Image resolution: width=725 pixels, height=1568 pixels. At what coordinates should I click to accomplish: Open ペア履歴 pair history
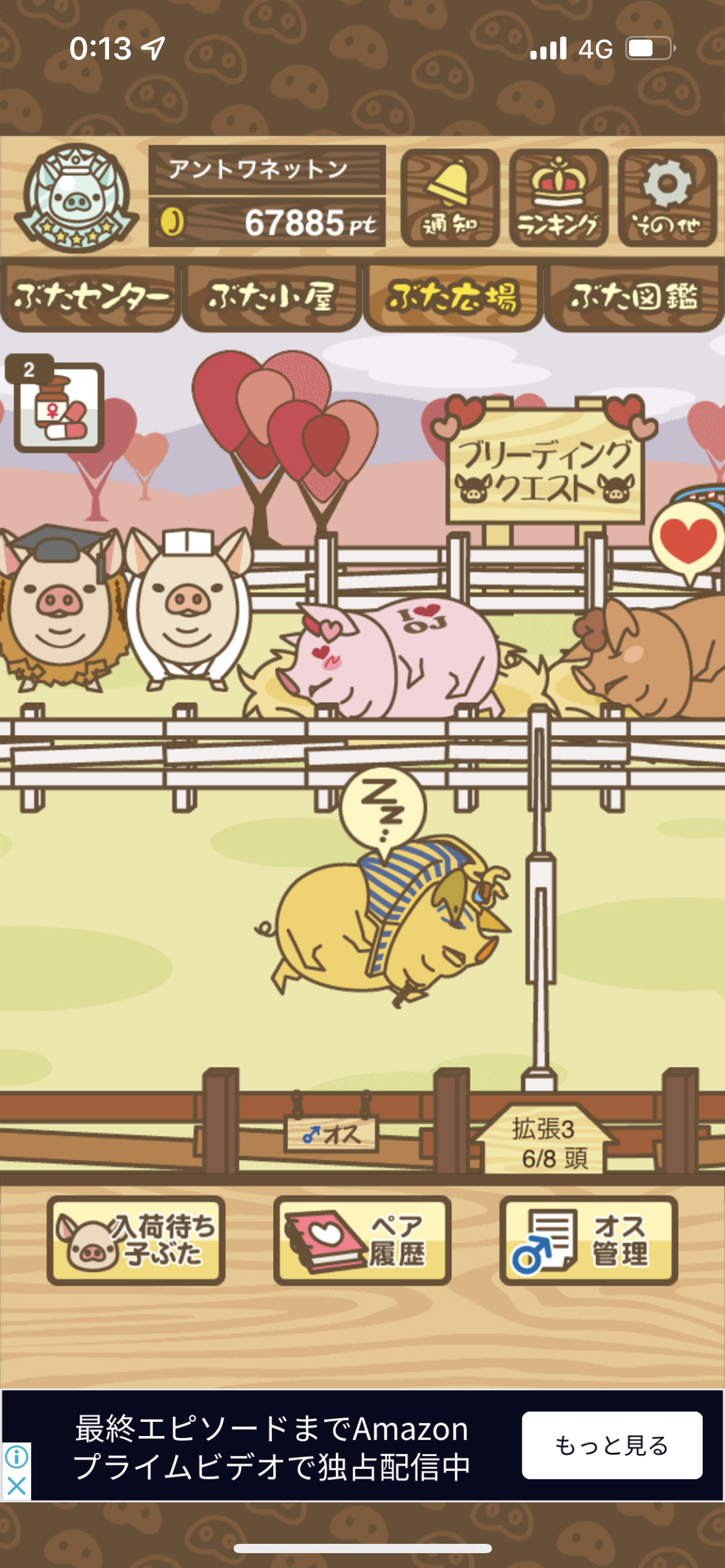tap(362, 1240)
